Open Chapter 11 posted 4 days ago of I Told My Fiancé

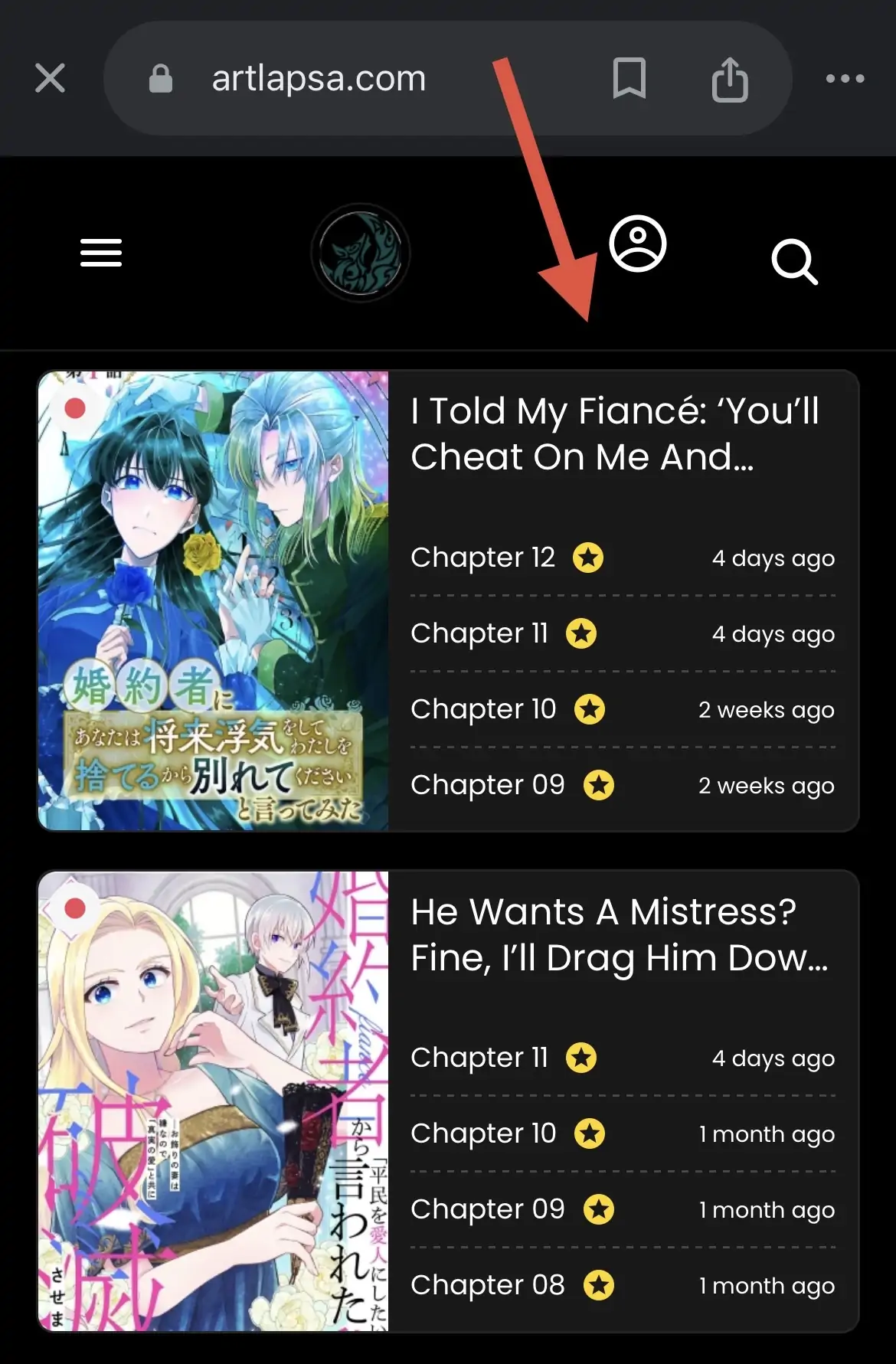coord(479,633)
